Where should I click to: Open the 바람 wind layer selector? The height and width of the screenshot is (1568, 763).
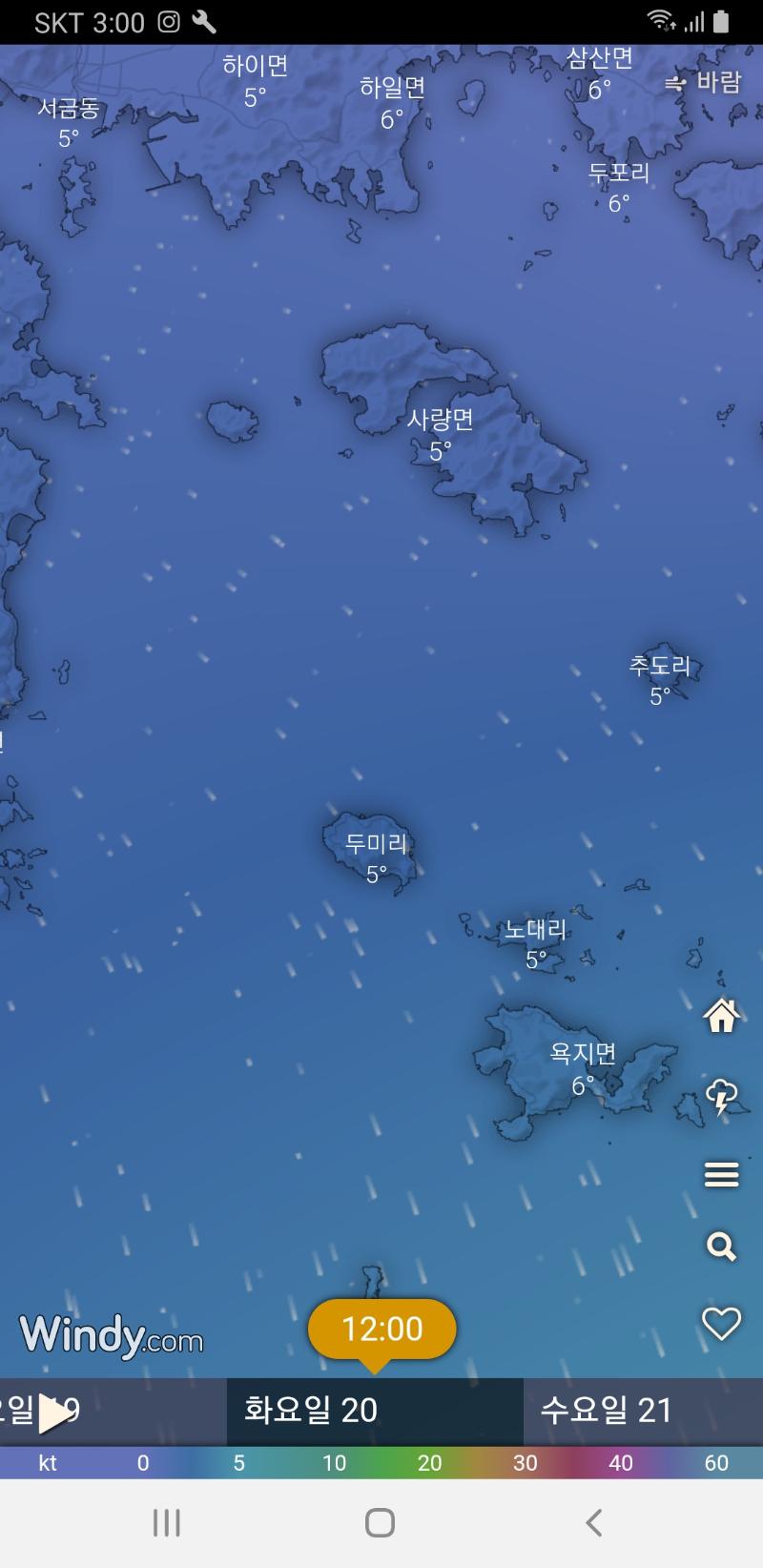point(706,83)
